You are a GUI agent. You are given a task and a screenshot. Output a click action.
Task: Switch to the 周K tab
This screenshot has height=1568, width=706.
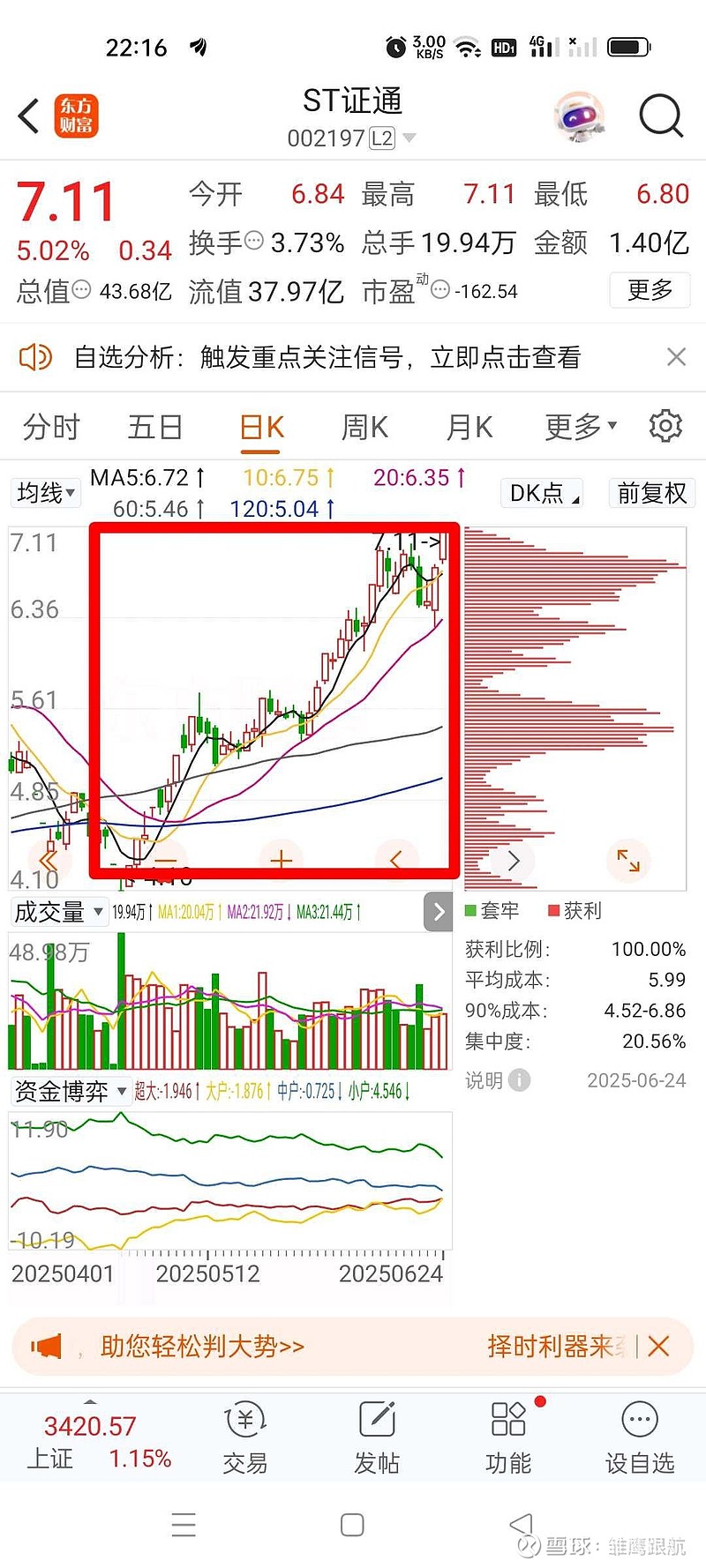(364, 426)
